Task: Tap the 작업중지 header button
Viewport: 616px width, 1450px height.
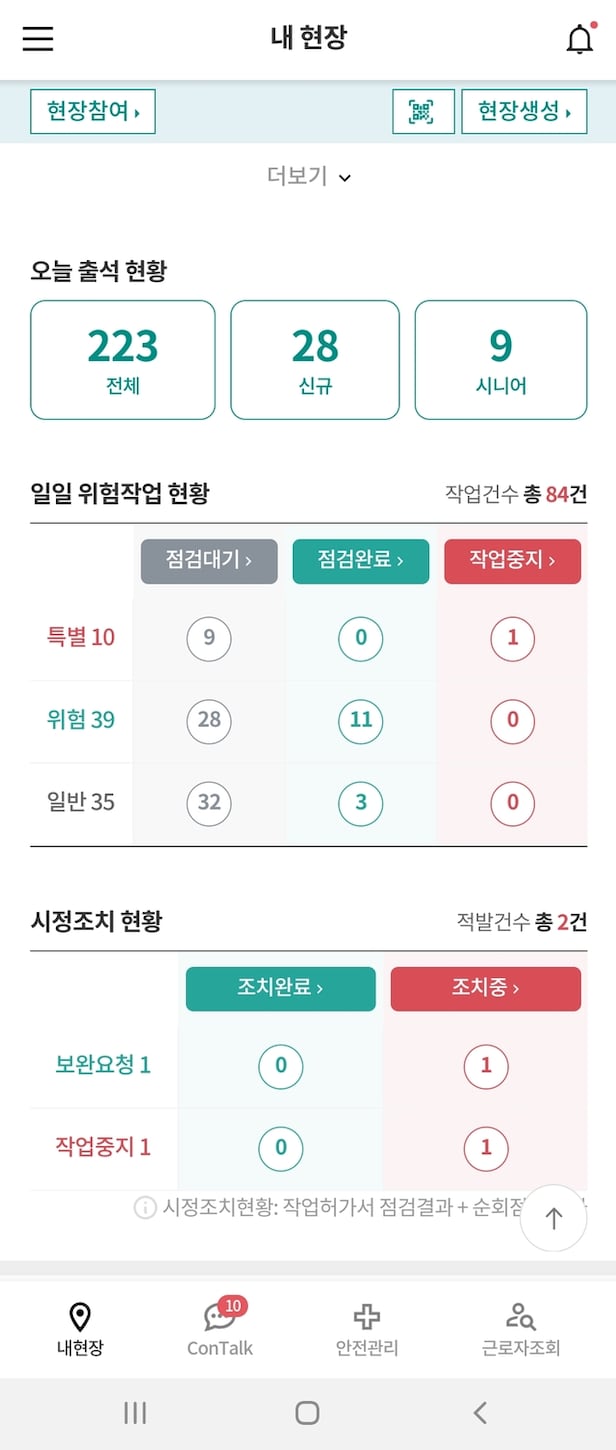Action: point(512,561)
